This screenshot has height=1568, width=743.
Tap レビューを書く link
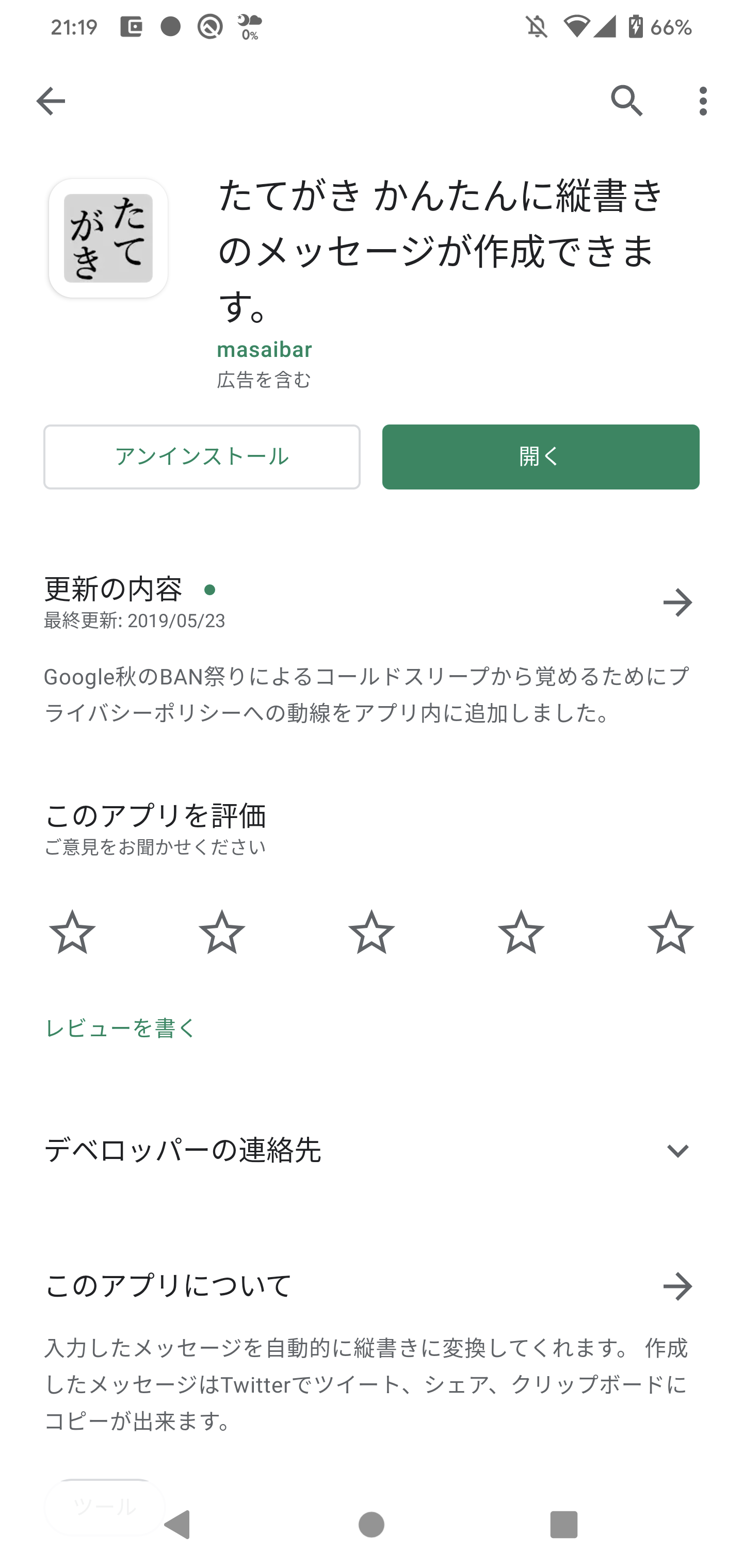[121, 1028]
